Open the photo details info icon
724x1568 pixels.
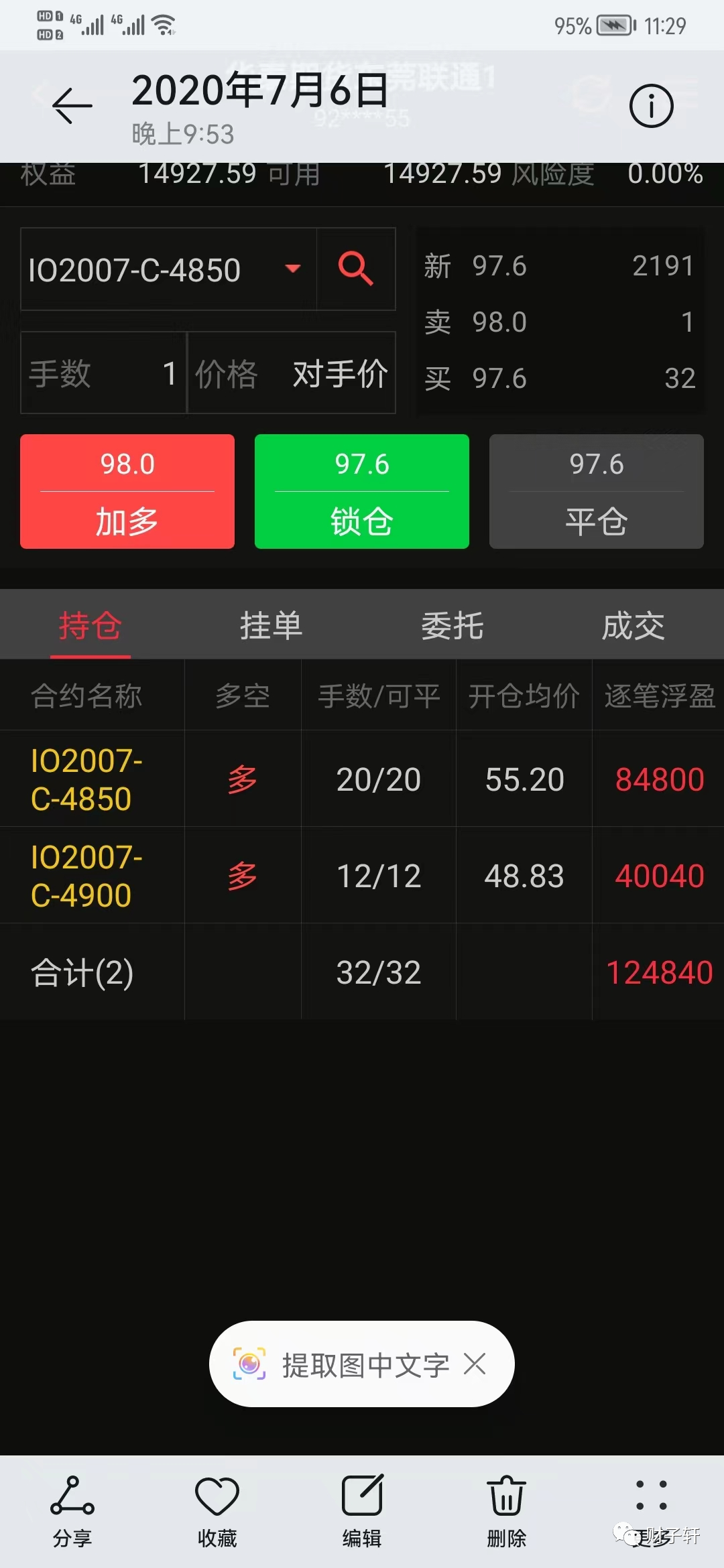point(651,106)
